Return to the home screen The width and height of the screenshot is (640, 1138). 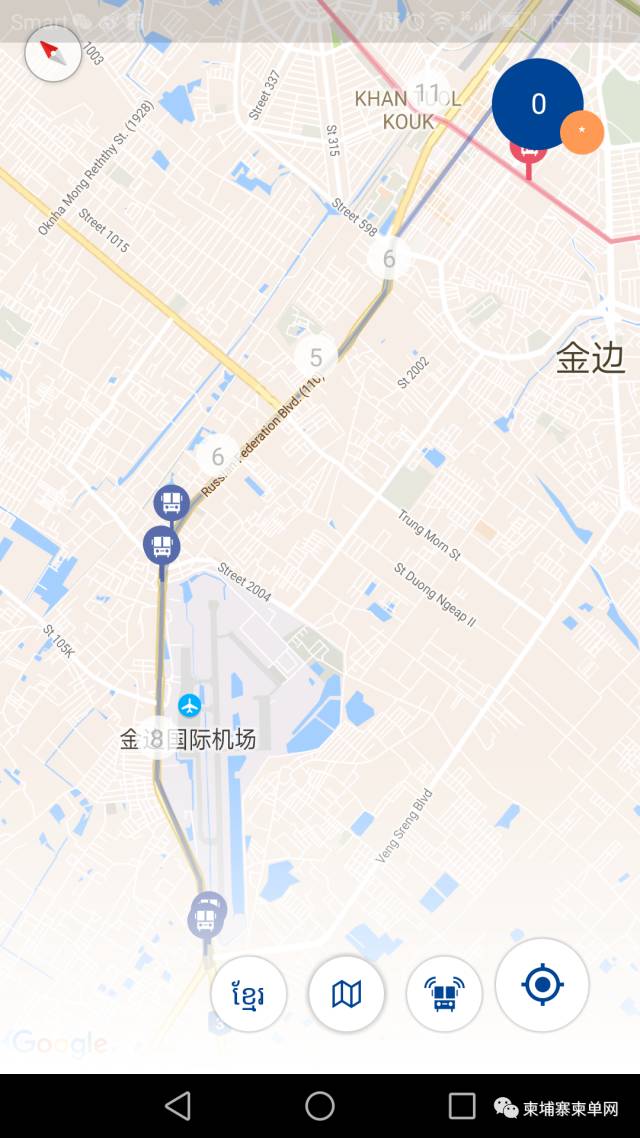(320, 1105)
